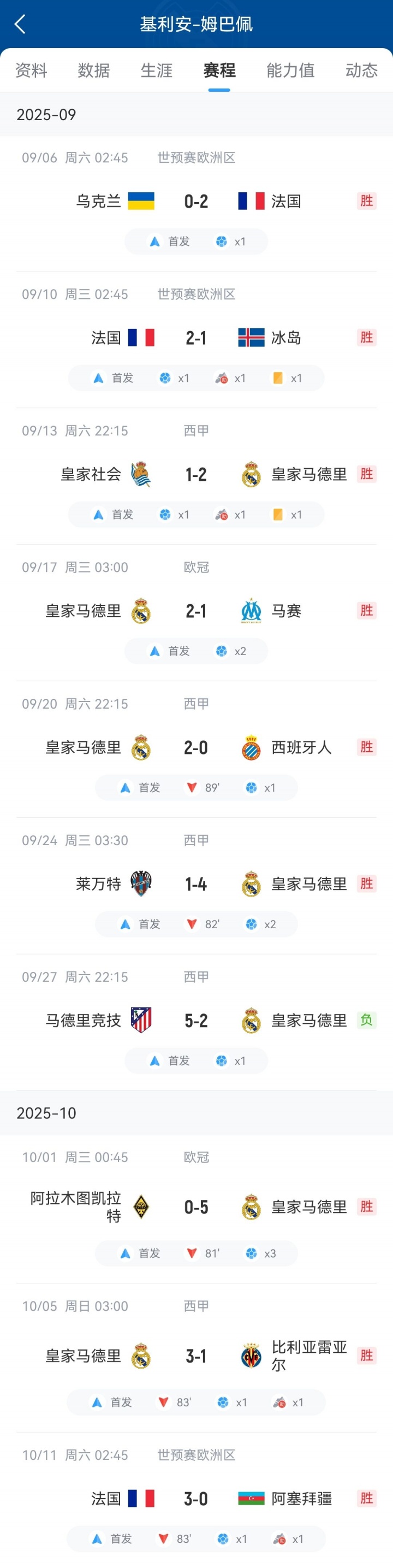Open the 生涯 tab

coord(156,70)
